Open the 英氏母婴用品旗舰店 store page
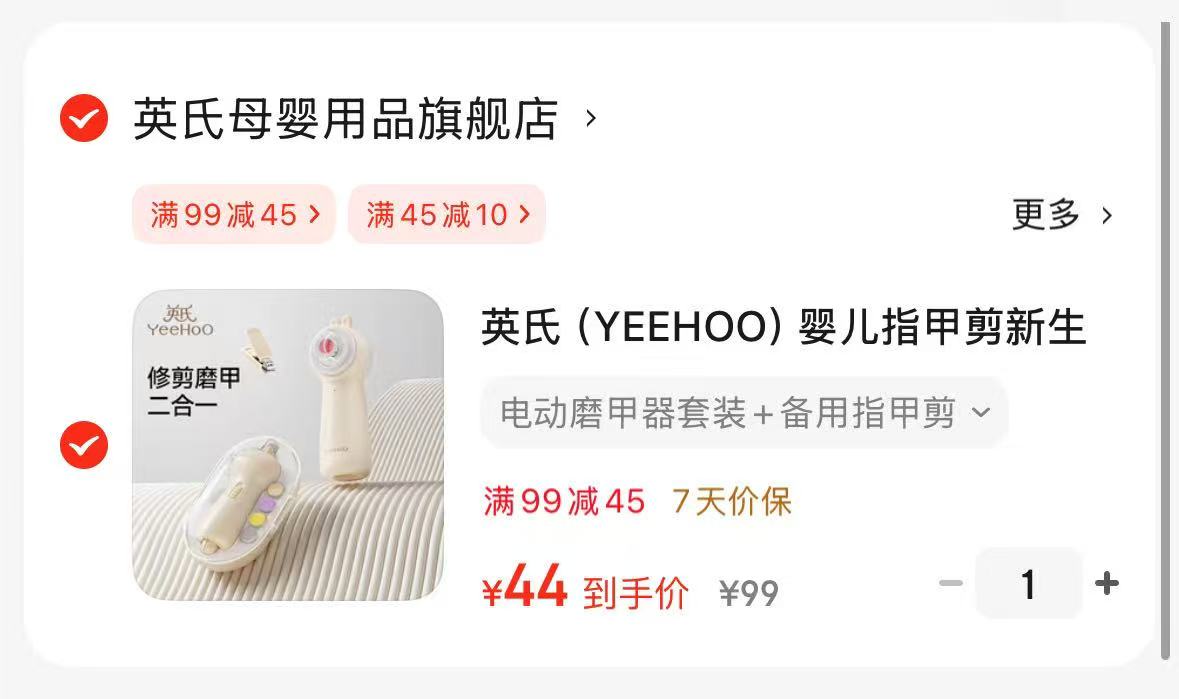This screenshot has width=1179, height=699. pyautogui.click(x=346, y=119)
